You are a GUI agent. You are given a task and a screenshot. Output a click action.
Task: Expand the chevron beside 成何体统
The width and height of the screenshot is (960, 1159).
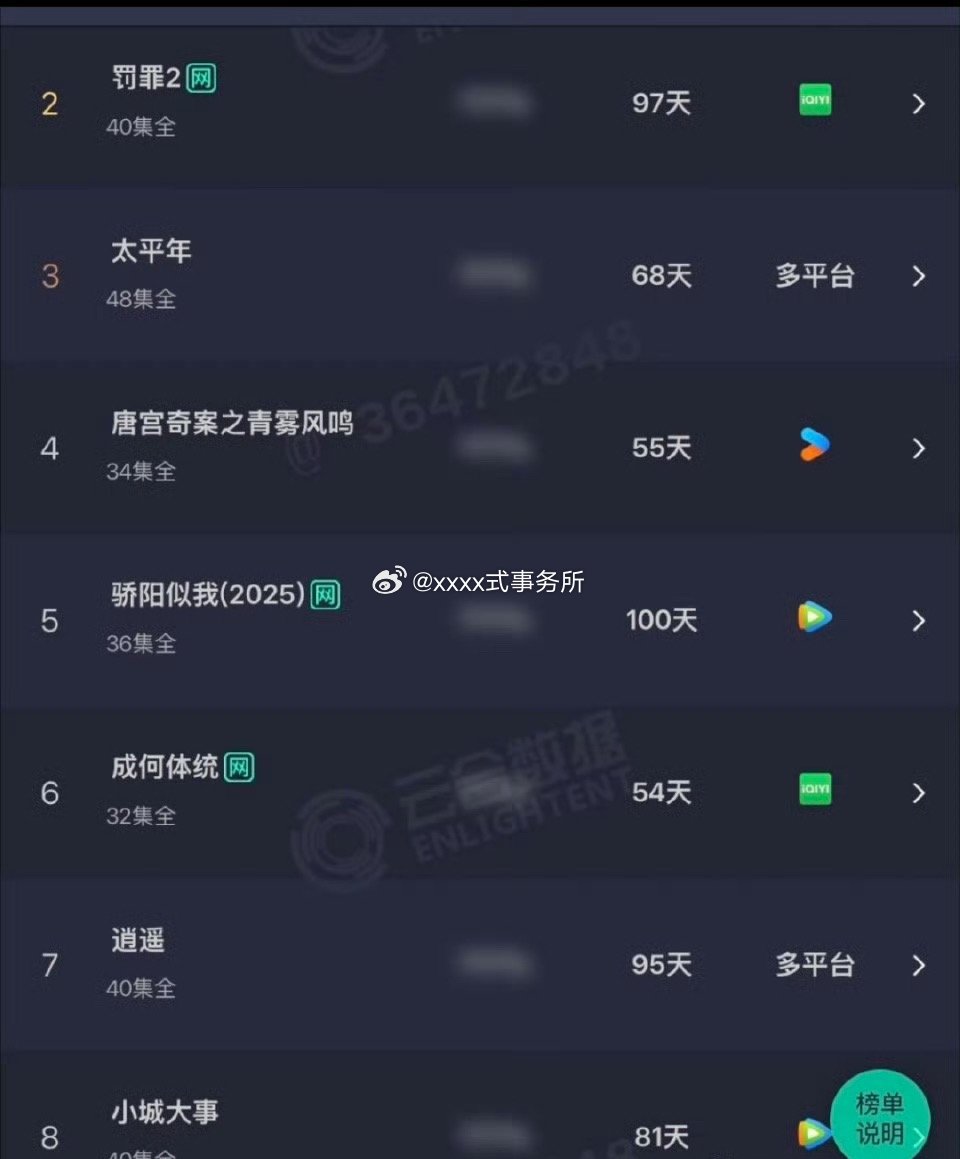917,792
